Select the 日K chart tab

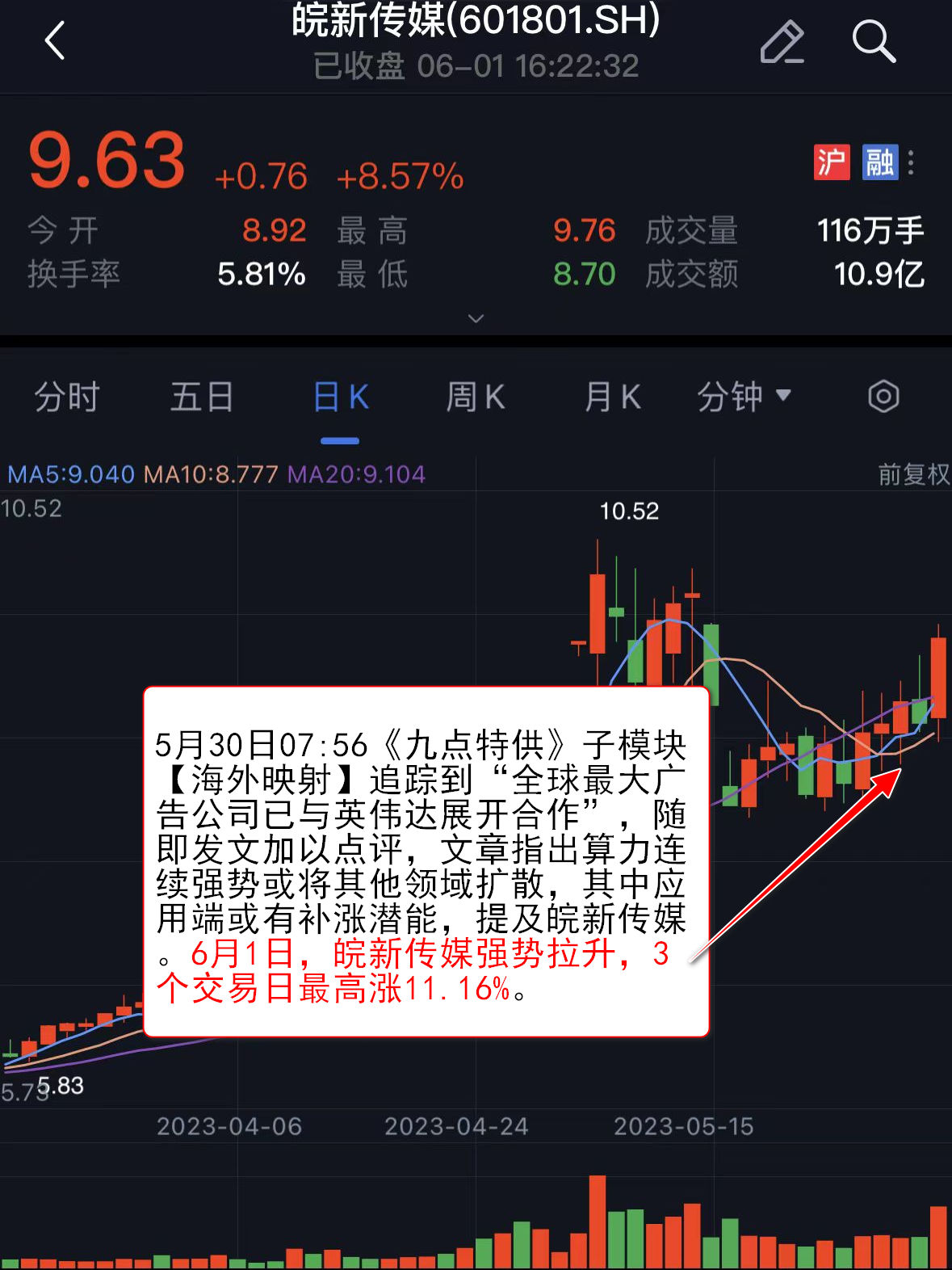(x=340, y=397)
